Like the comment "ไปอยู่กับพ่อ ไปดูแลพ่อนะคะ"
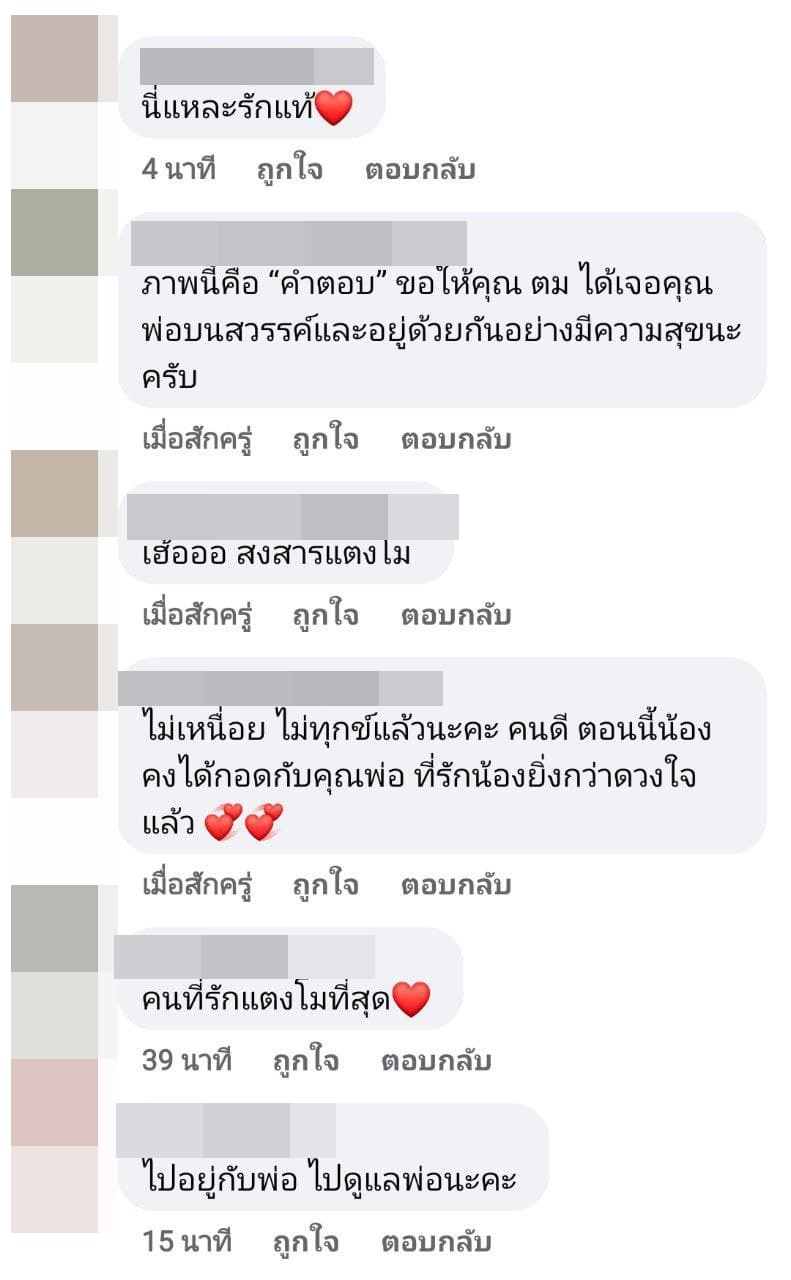This screenshot has width=791, height=1280. 305,1243
